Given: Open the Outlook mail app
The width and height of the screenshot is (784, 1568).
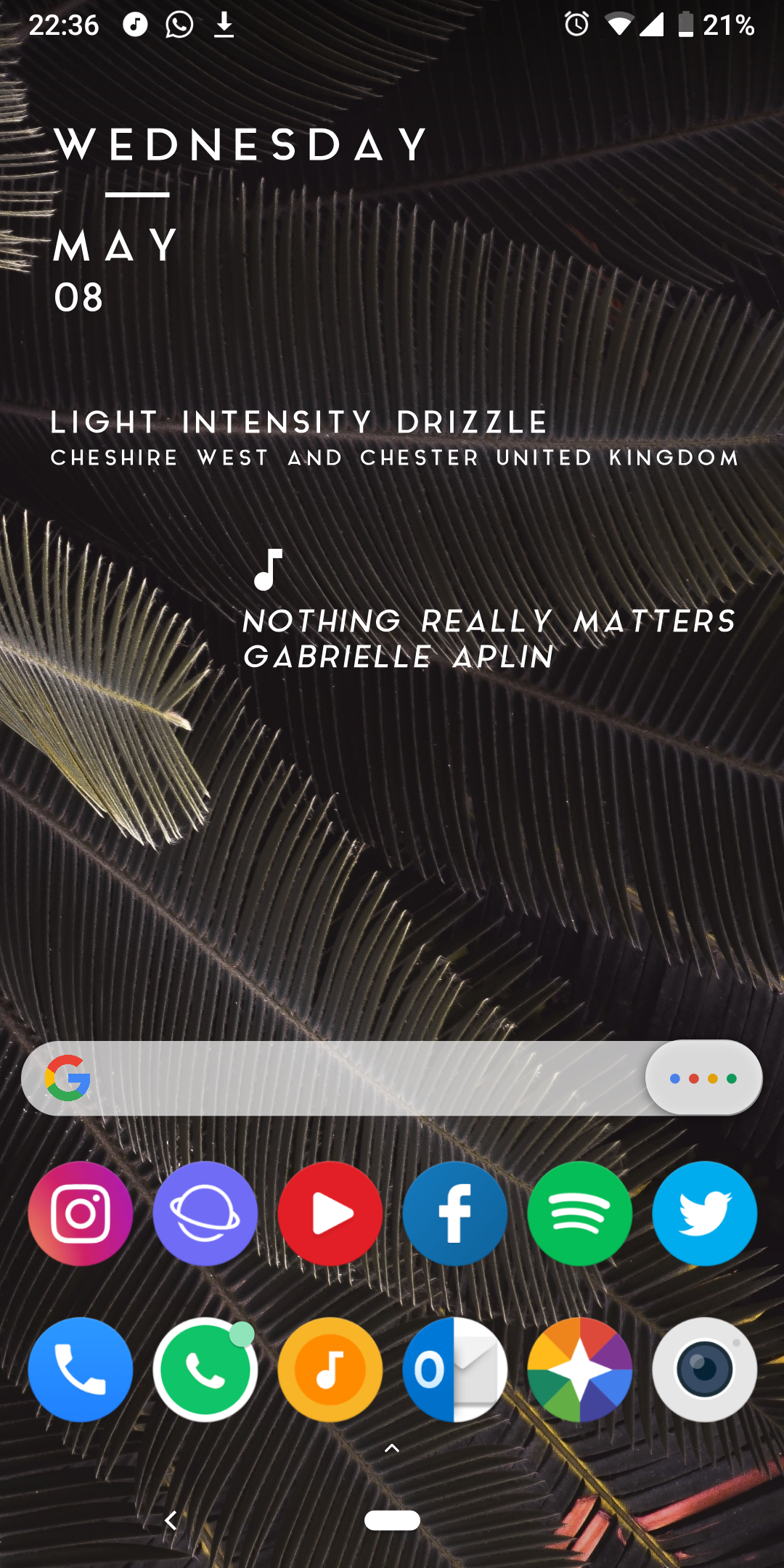Looking at the screenshot, I should (455, 1370).
